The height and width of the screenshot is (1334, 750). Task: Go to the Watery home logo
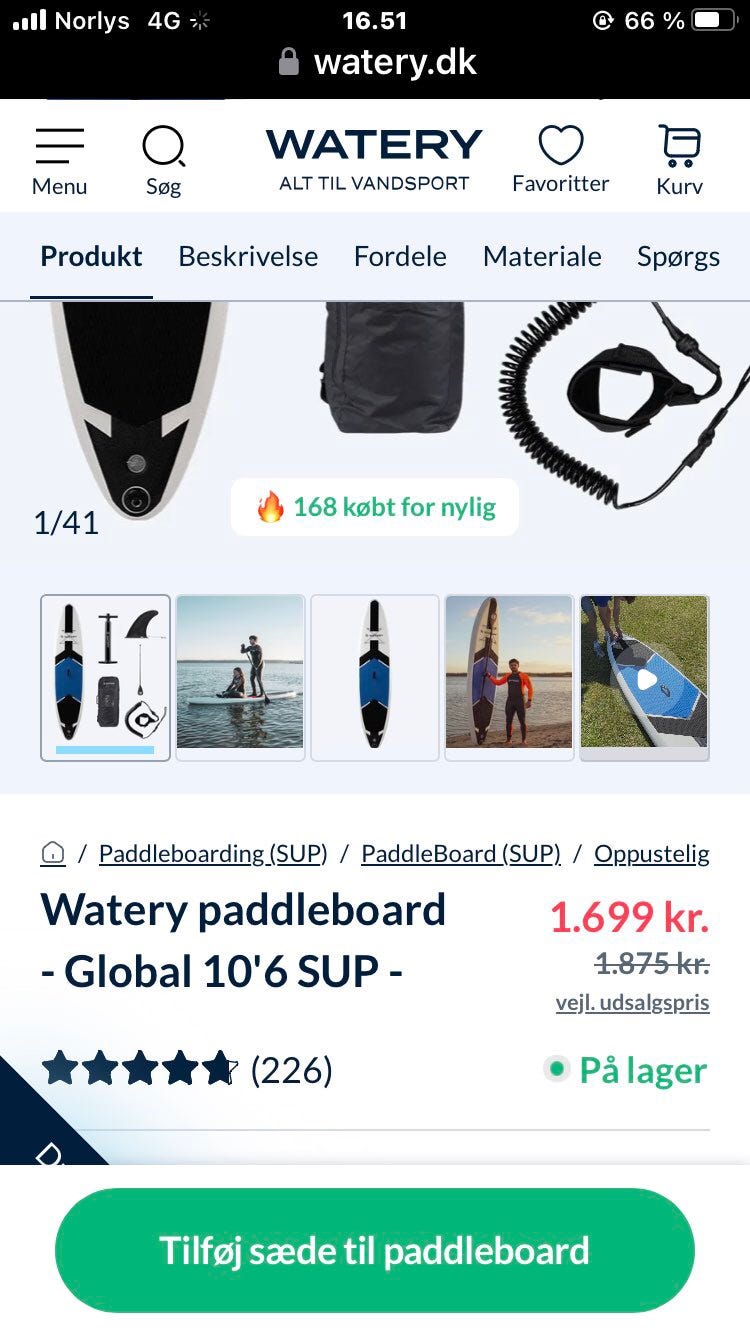coord(374,158)
